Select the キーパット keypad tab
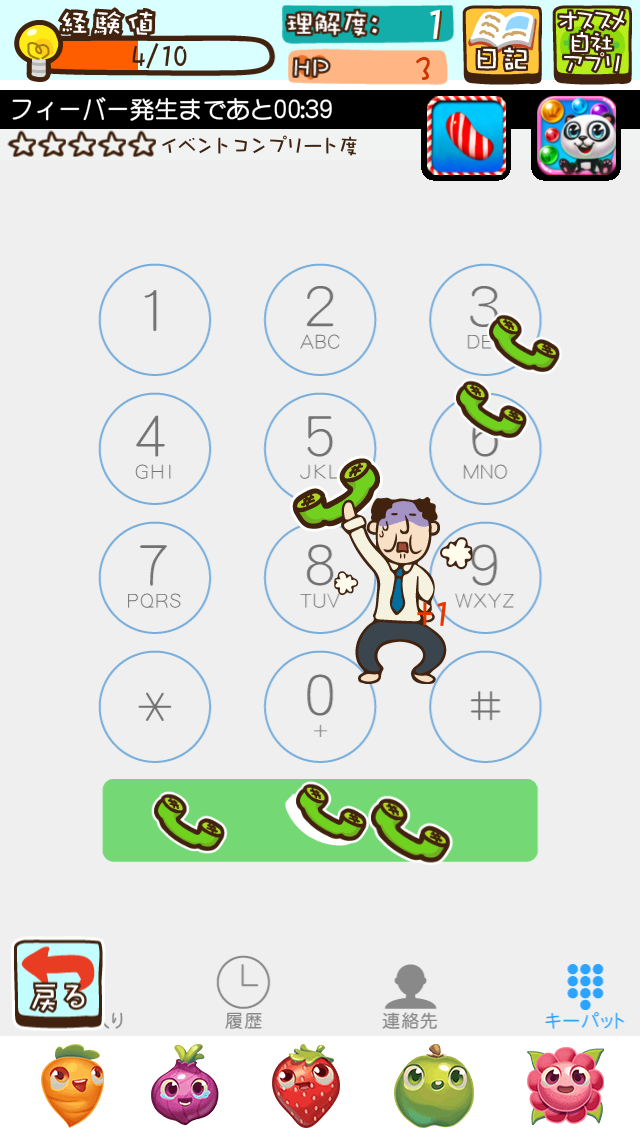Screen dimensions: 640x1136 click(585, 994)
